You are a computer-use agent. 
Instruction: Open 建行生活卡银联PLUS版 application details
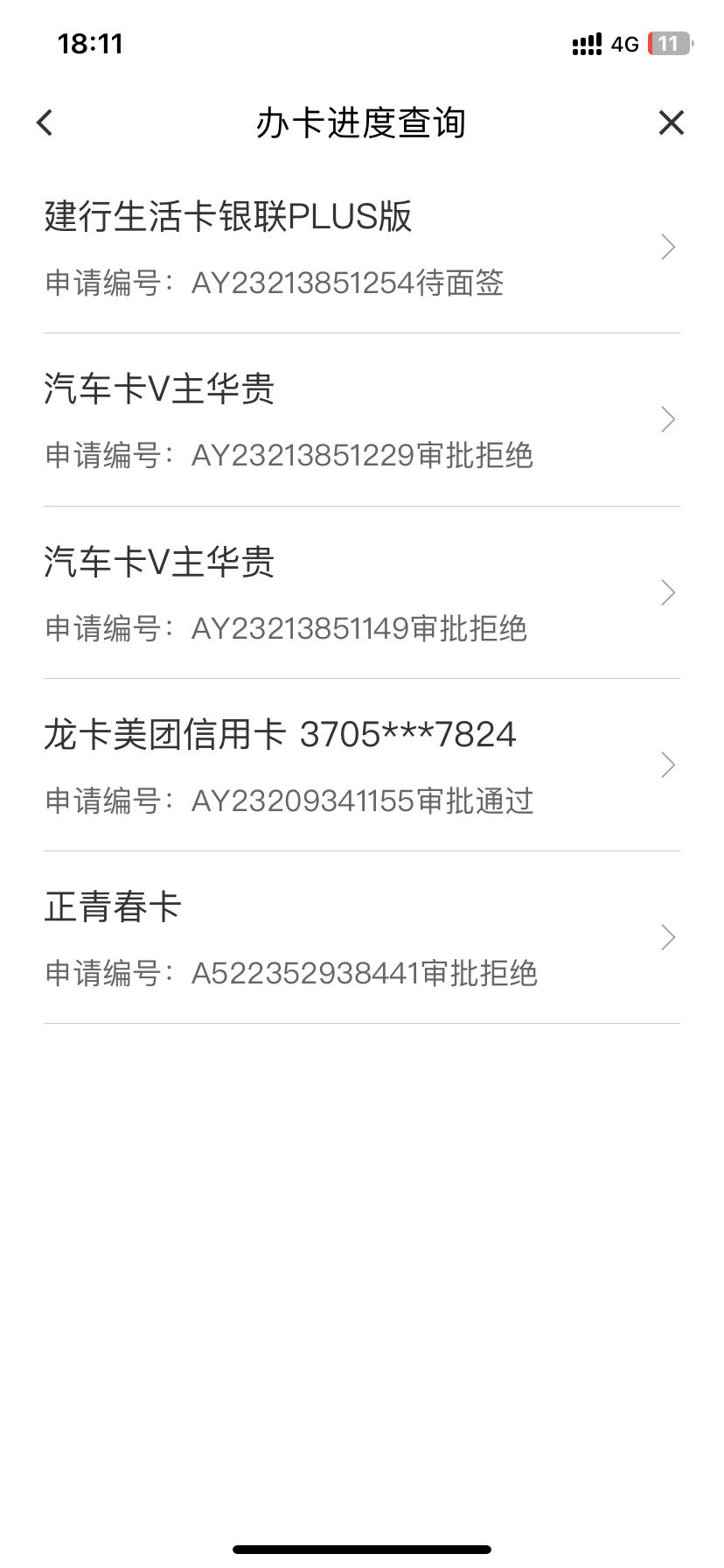[362, 248]
